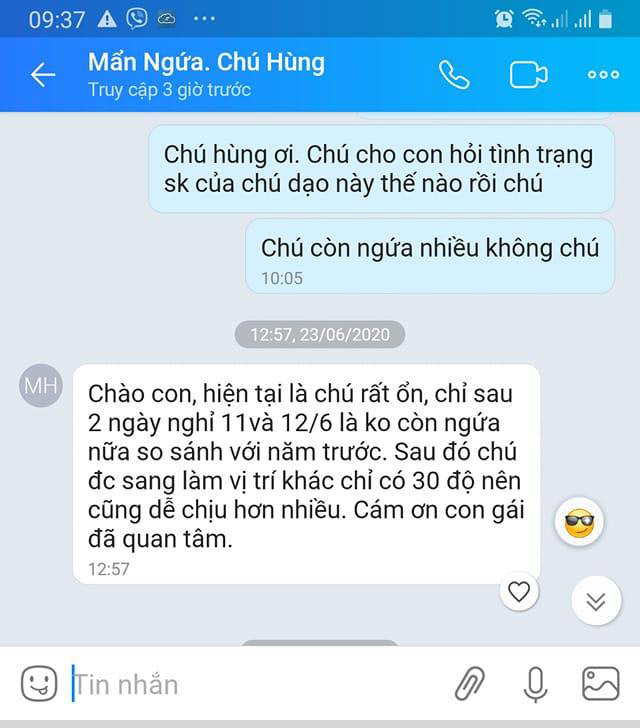Screen dimensions: 640x728
Task: Jump to the latest messages with the down arrow
Action: (596, 601)
